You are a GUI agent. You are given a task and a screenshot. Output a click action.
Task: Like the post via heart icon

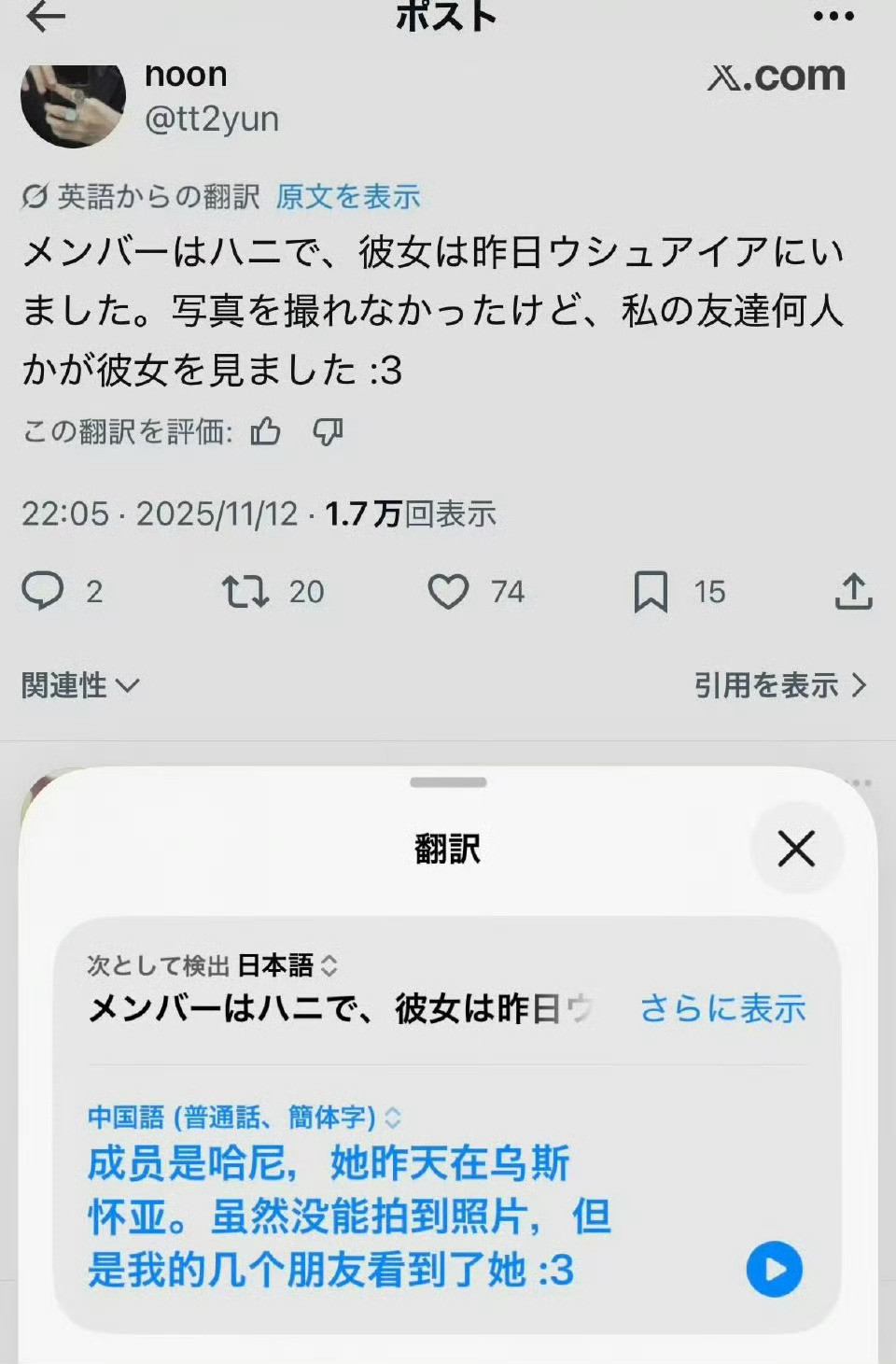click(x=449, y=591)
